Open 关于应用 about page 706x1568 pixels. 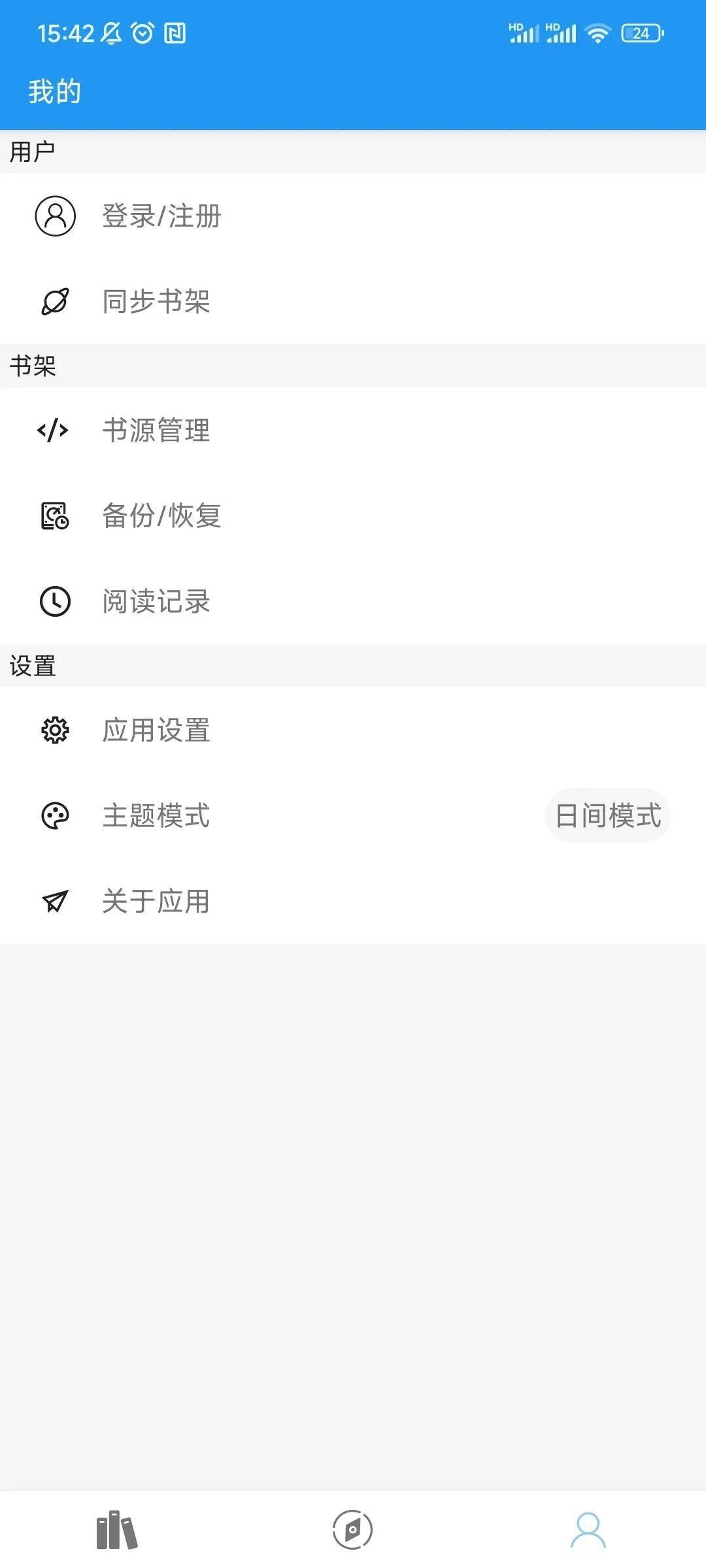click(156, 902)
